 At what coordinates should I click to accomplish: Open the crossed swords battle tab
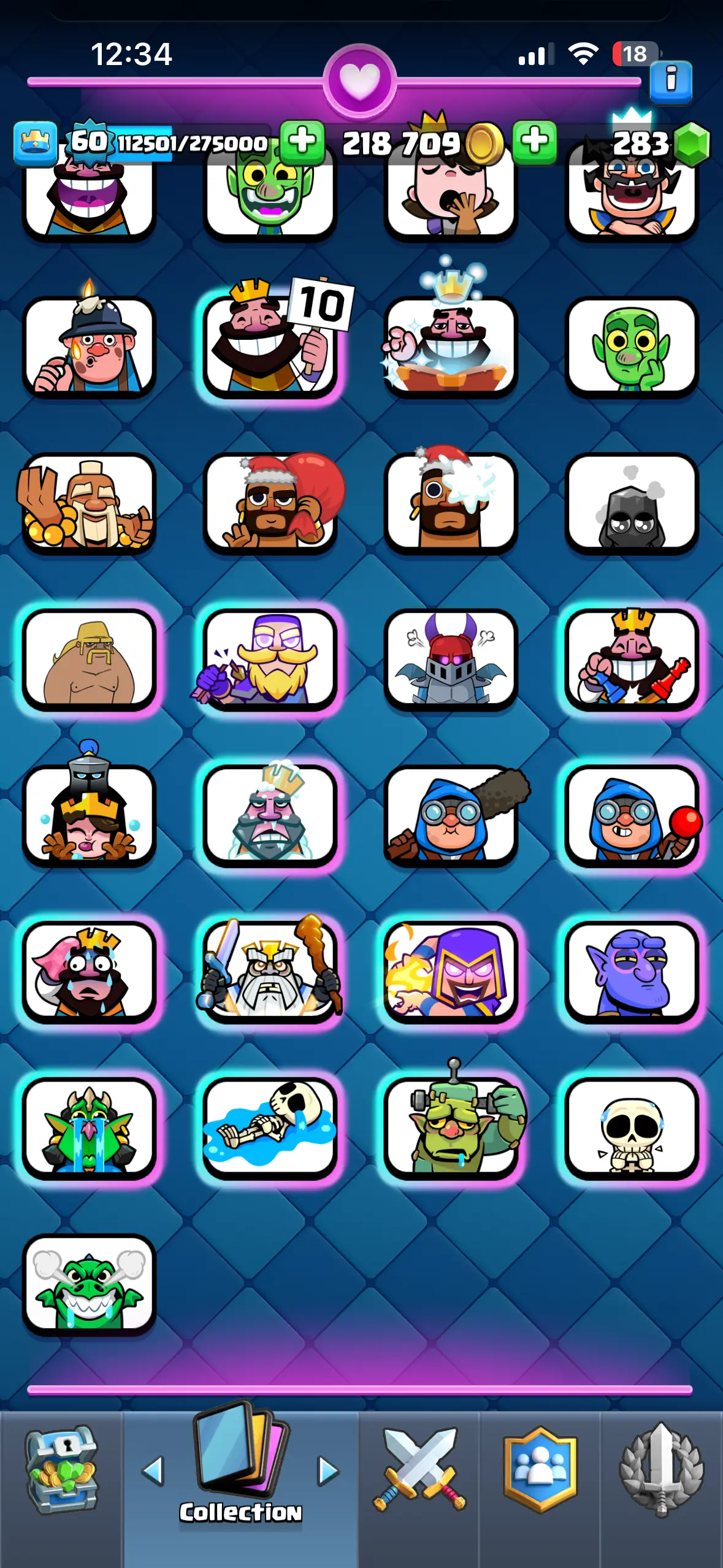[x=419, y=1470]
